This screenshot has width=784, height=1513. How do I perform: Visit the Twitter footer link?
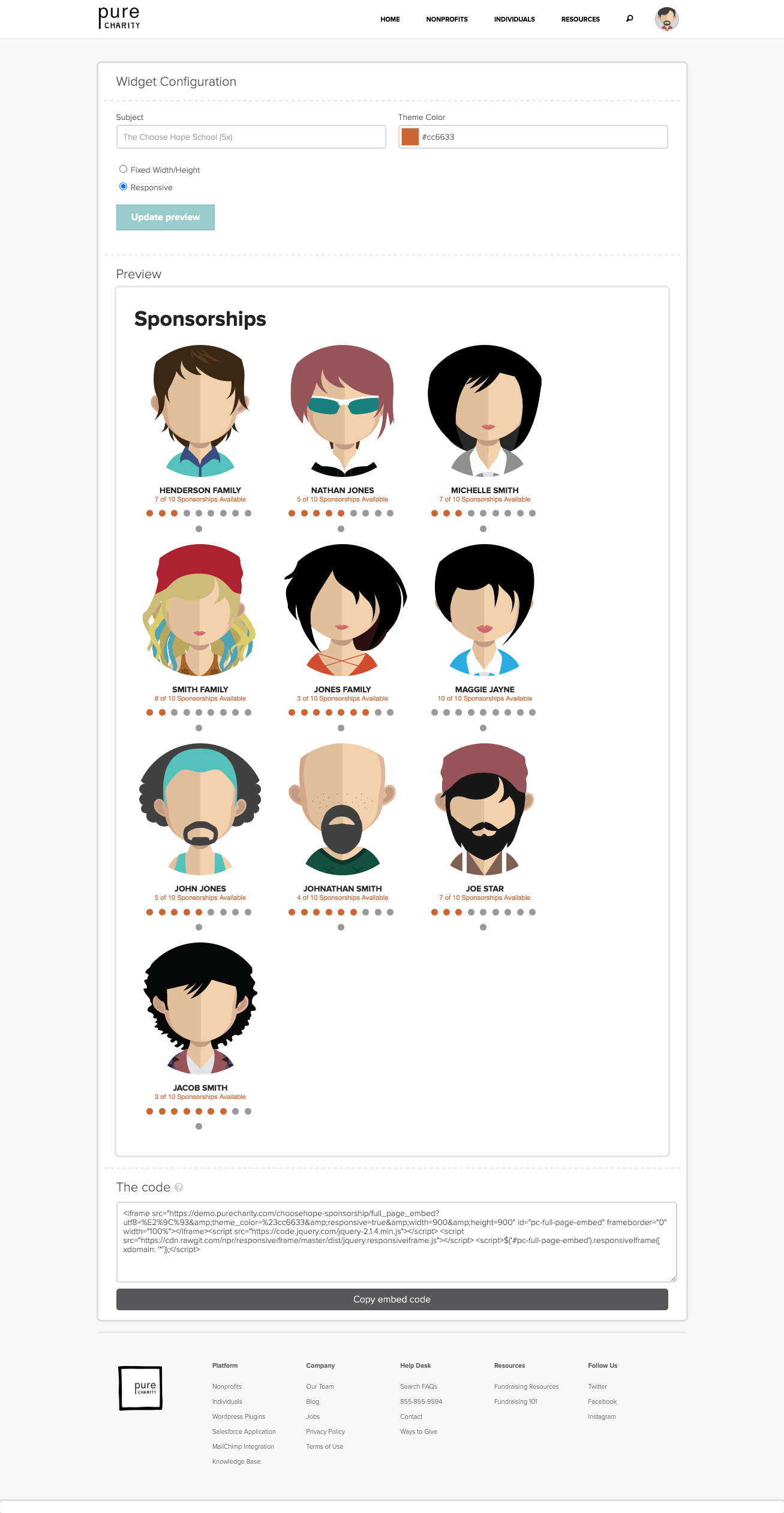(597, 1386)
